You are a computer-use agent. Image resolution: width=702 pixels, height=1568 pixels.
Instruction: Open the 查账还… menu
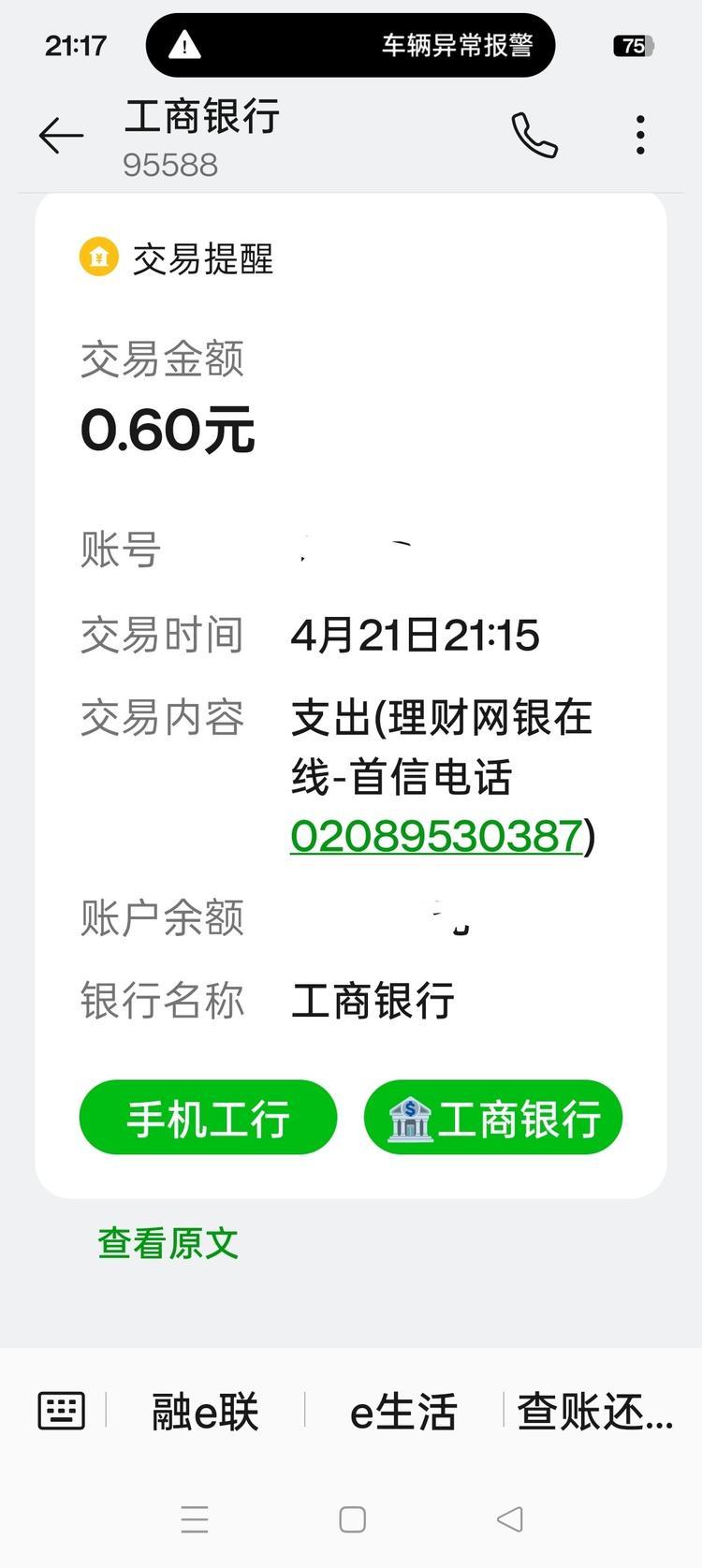(595, 1412)
